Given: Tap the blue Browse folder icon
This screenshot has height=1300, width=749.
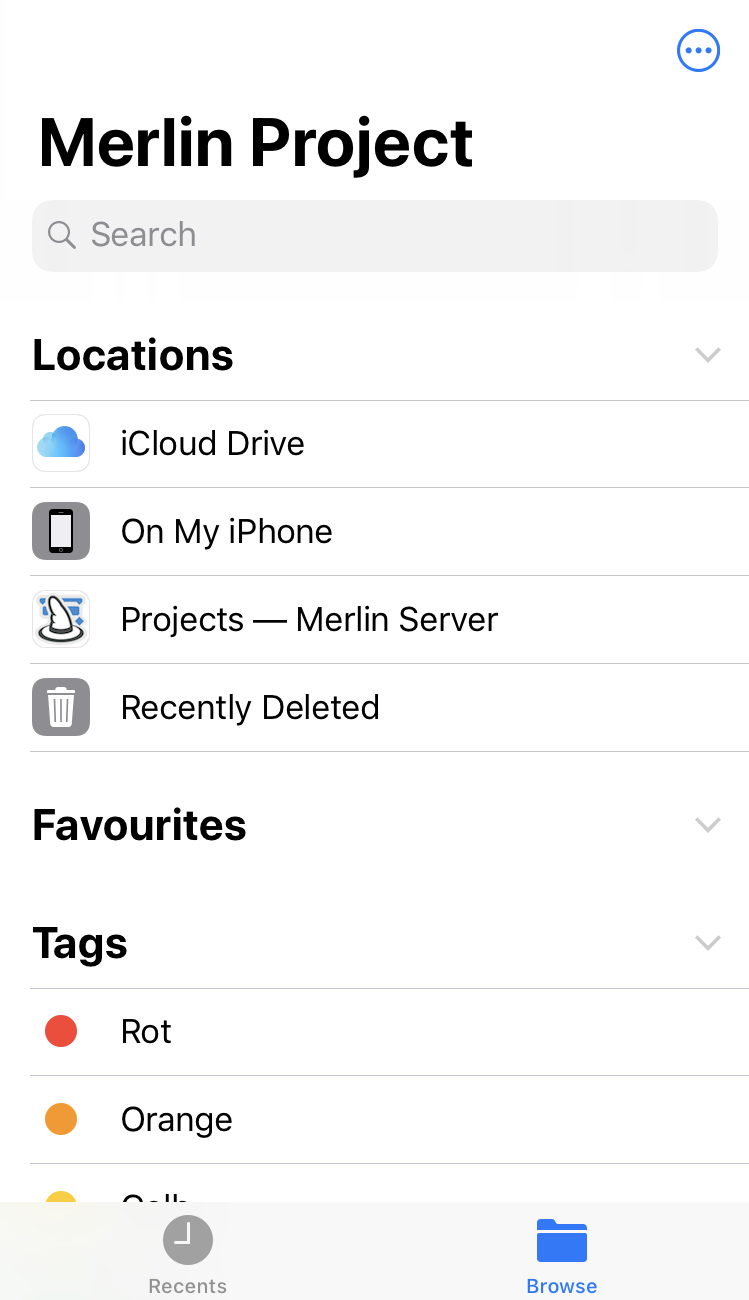Looking at the screenshot, I should coord(561,1239).
